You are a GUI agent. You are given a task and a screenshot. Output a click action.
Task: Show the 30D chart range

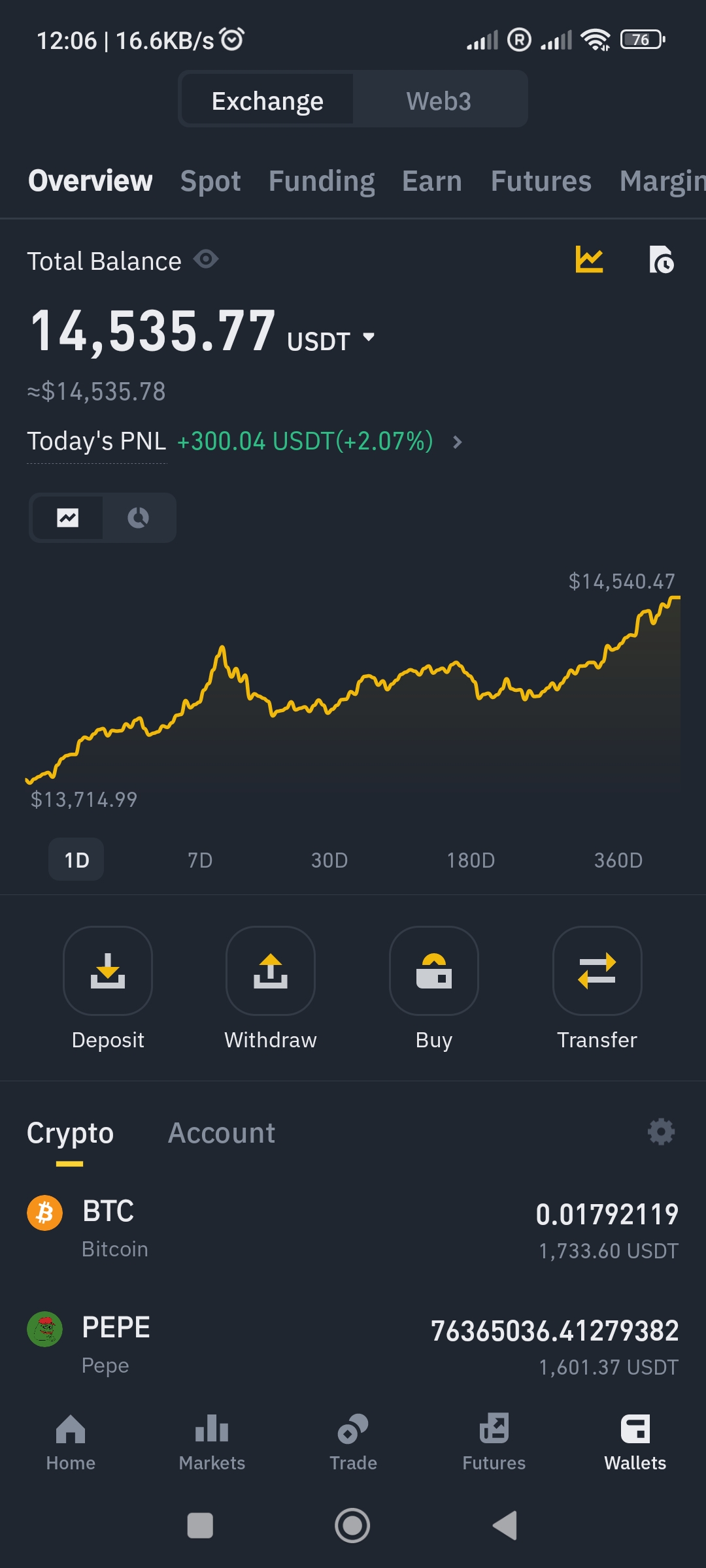tap(329, 860)
